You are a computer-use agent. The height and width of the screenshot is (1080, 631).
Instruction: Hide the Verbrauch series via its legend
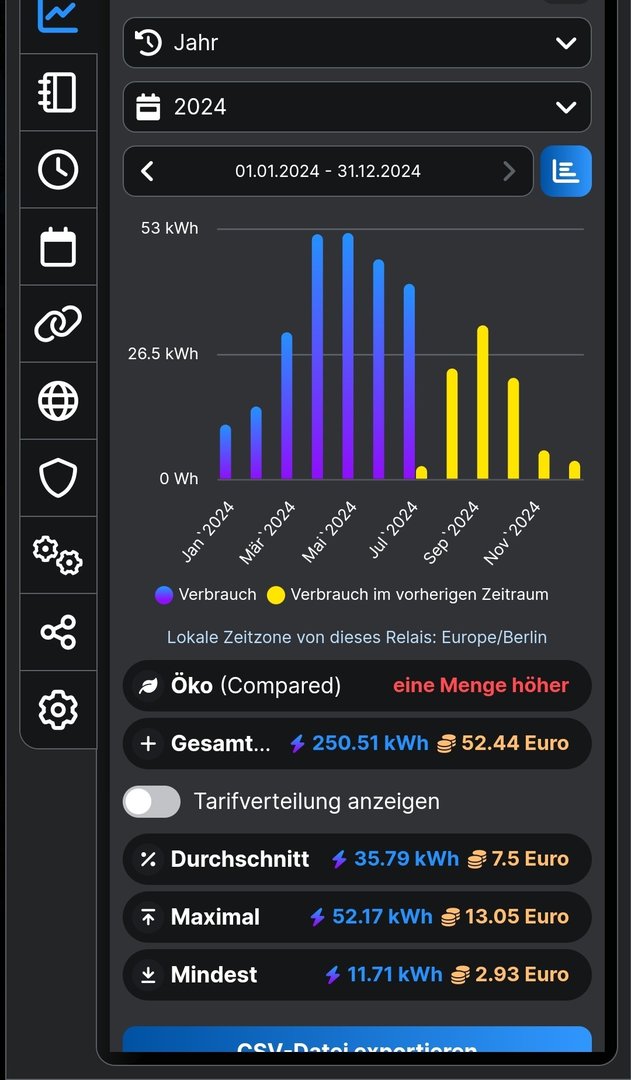click(206, 595)
